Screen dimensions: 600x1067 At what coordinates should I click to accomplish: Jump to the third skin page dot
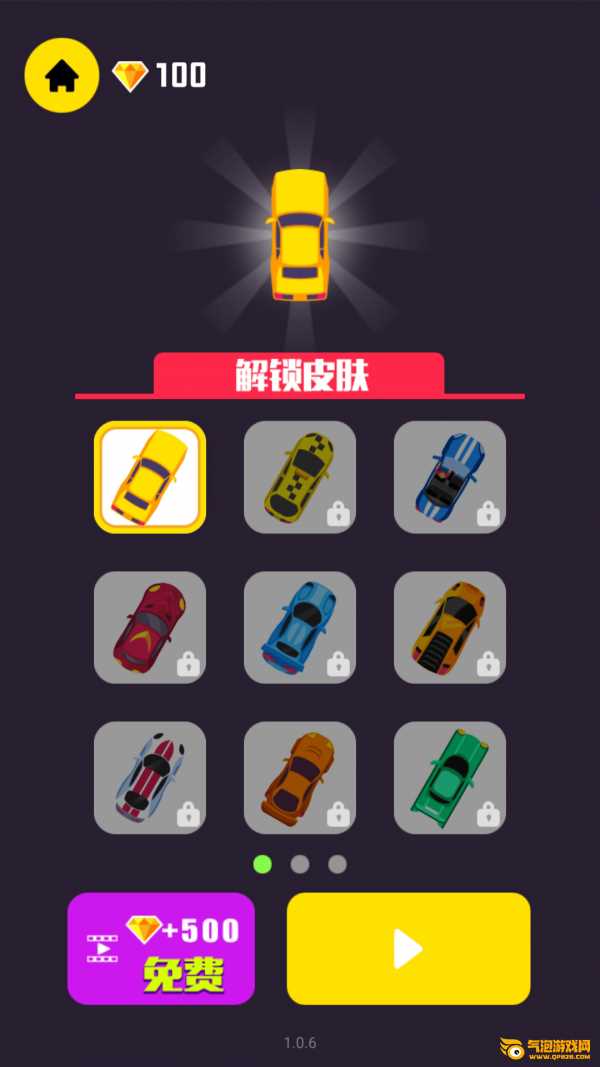pos(338,864)
